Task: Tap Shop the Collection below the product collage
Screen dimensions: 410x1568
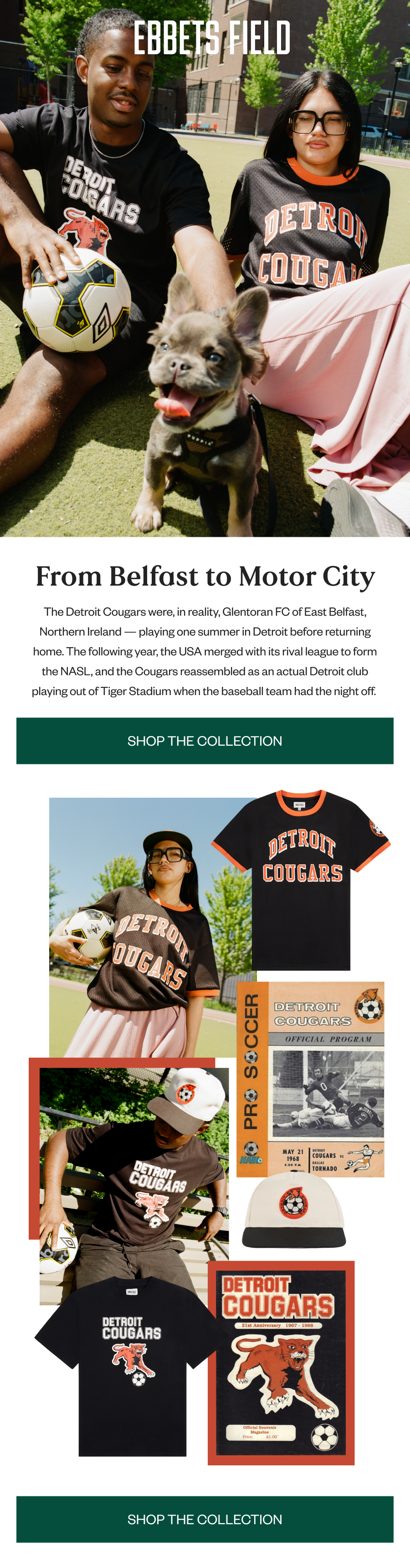Action: 205,1519
